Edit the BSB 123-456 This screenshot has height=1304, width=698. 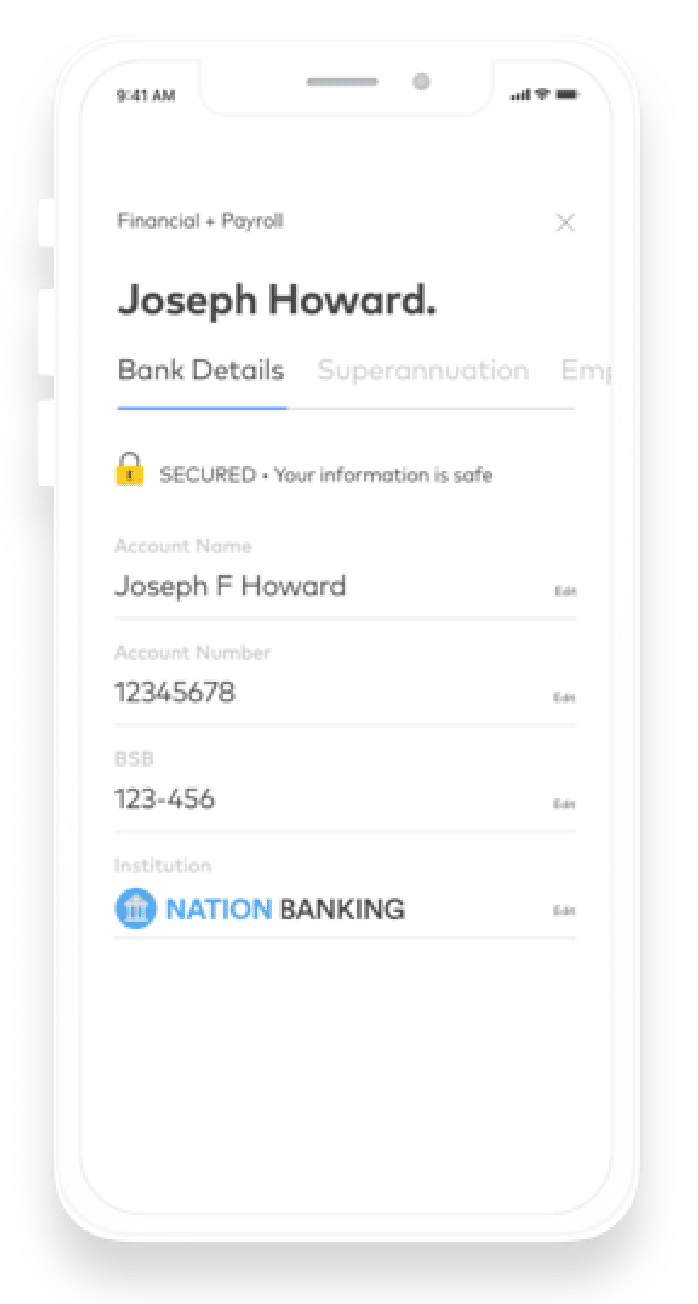(x=565, y=804)
